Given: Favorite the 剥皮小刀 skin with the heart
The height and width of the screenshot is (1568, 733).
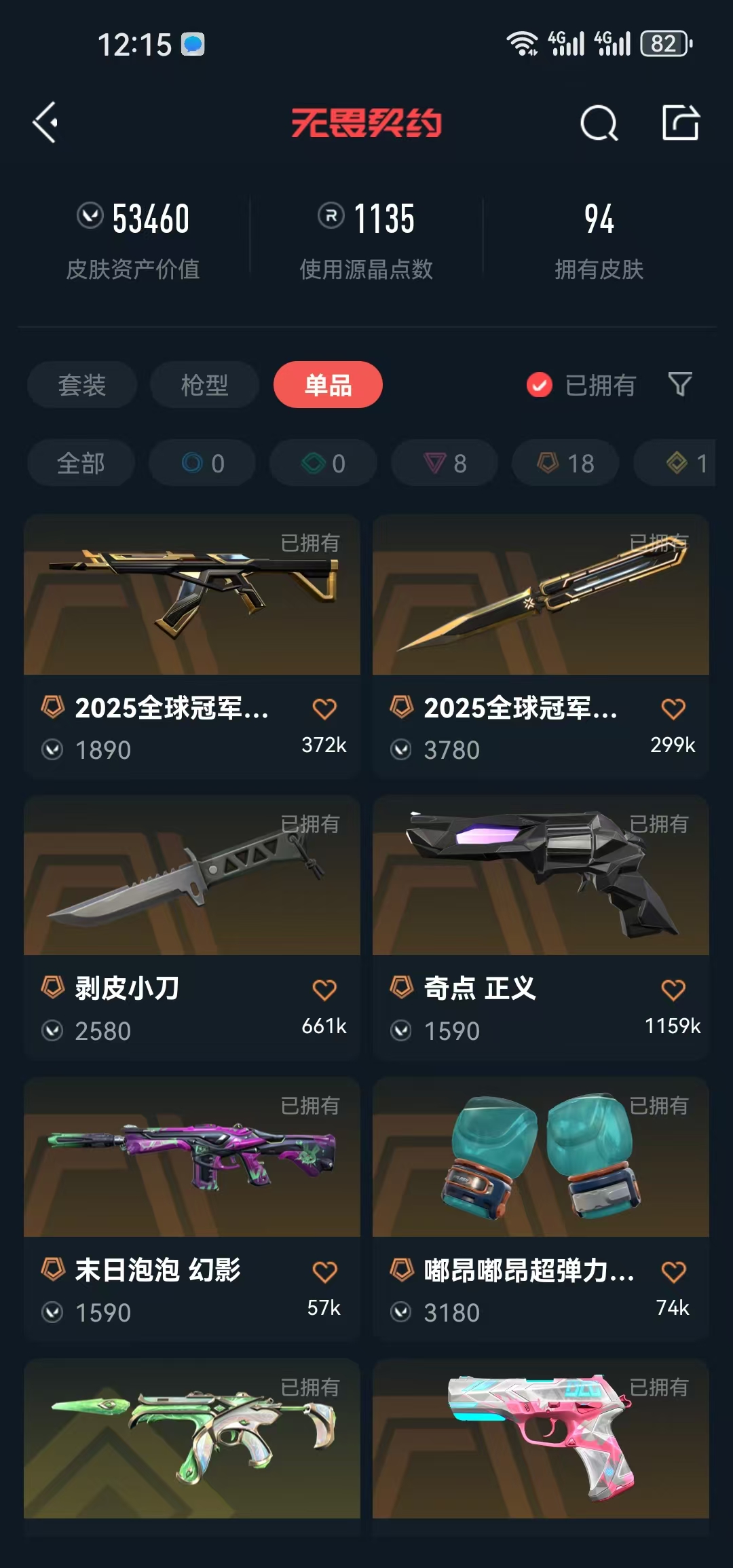Looking at the screenshot, I should [324, 990].
